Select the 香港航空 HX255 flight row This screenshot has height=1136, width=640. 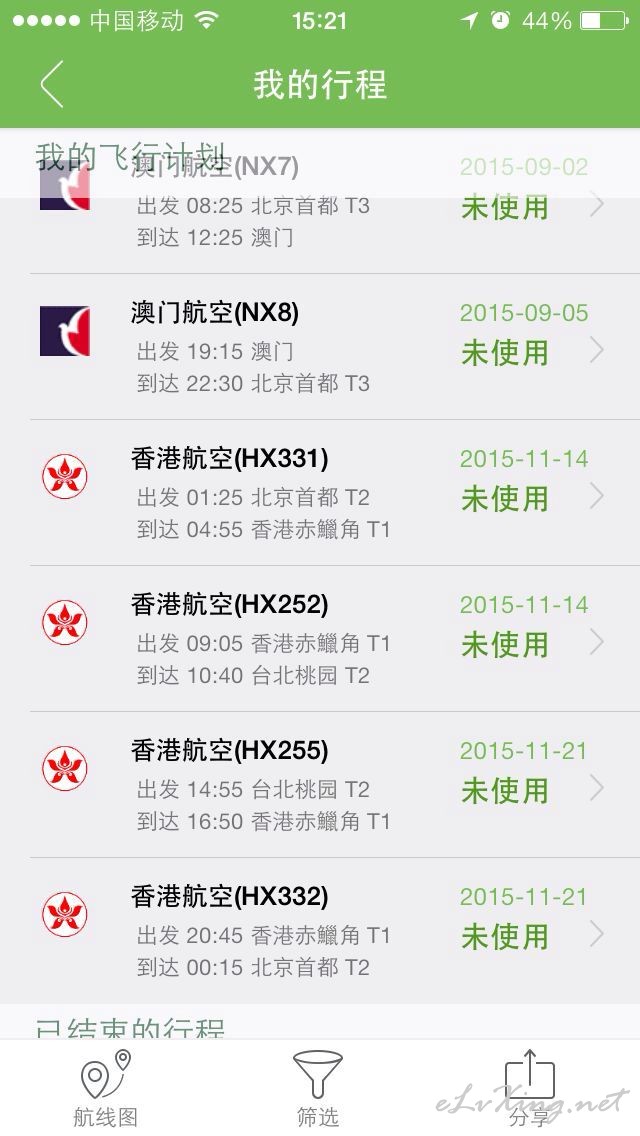coord(320,785)
